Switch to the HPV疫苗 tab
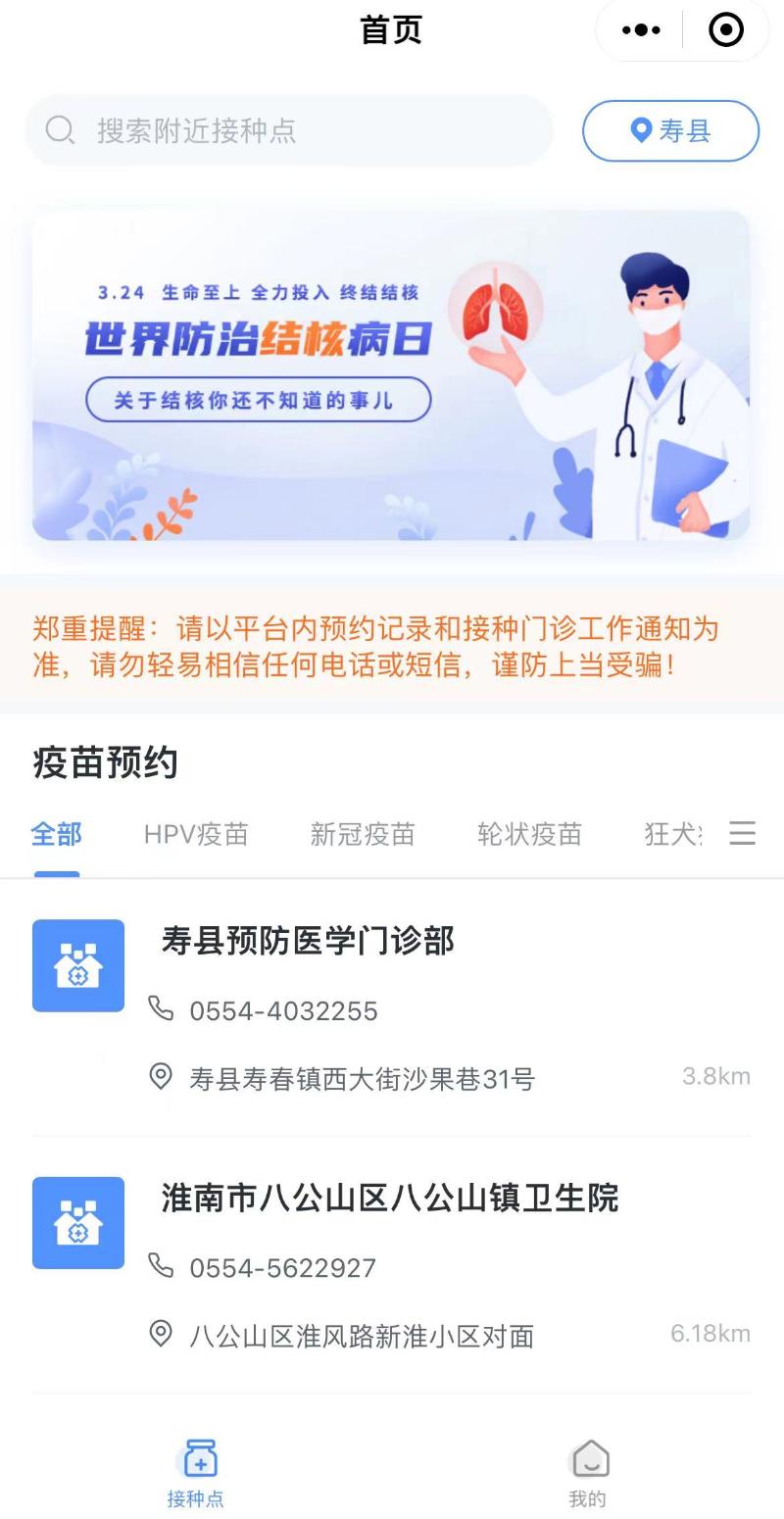Image resolution: width=784 pixels, height=1519 pixels. point(196,834)
